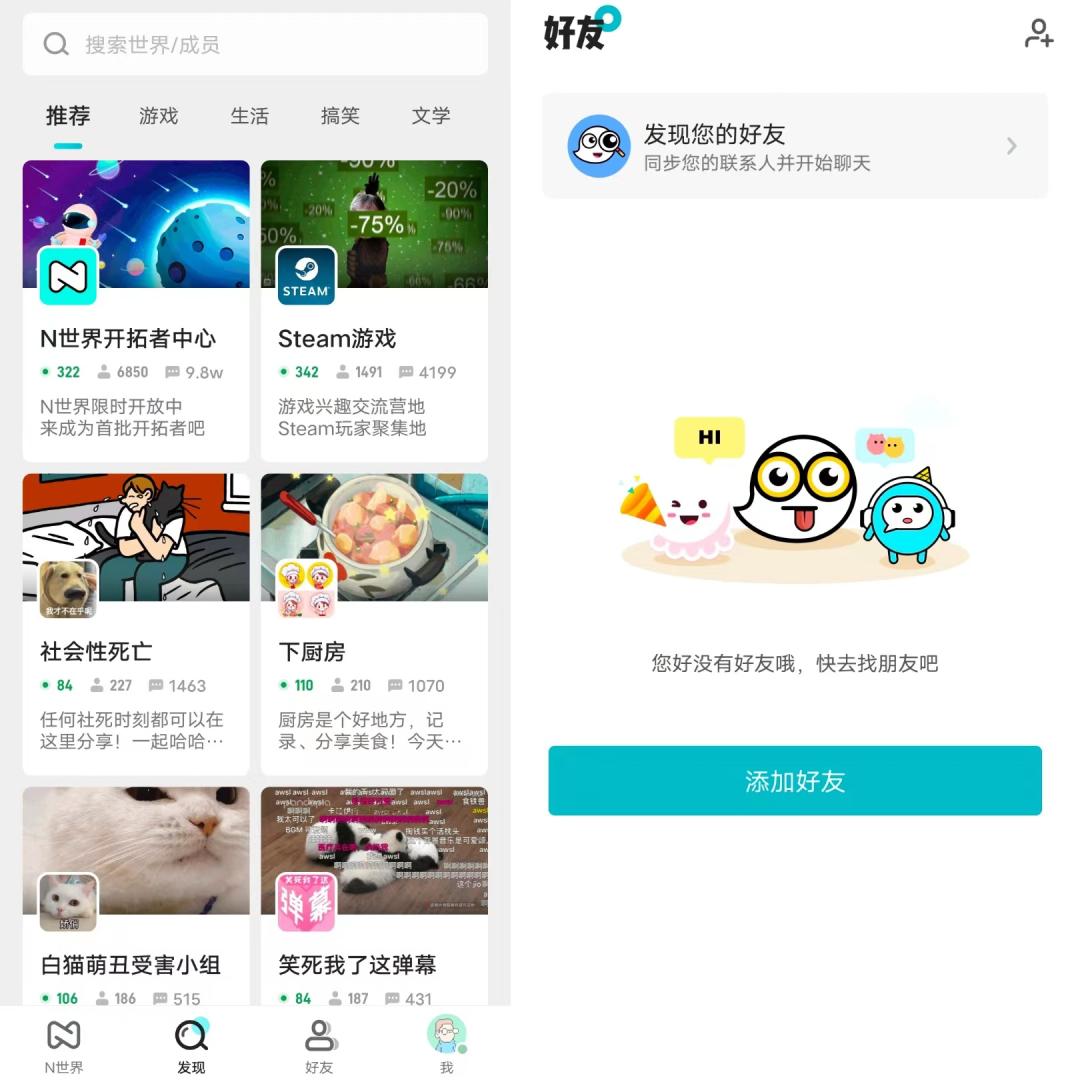This screenshot has height=1080, width=1080.
Task: Open the 文学 tab
Action: 431,116
